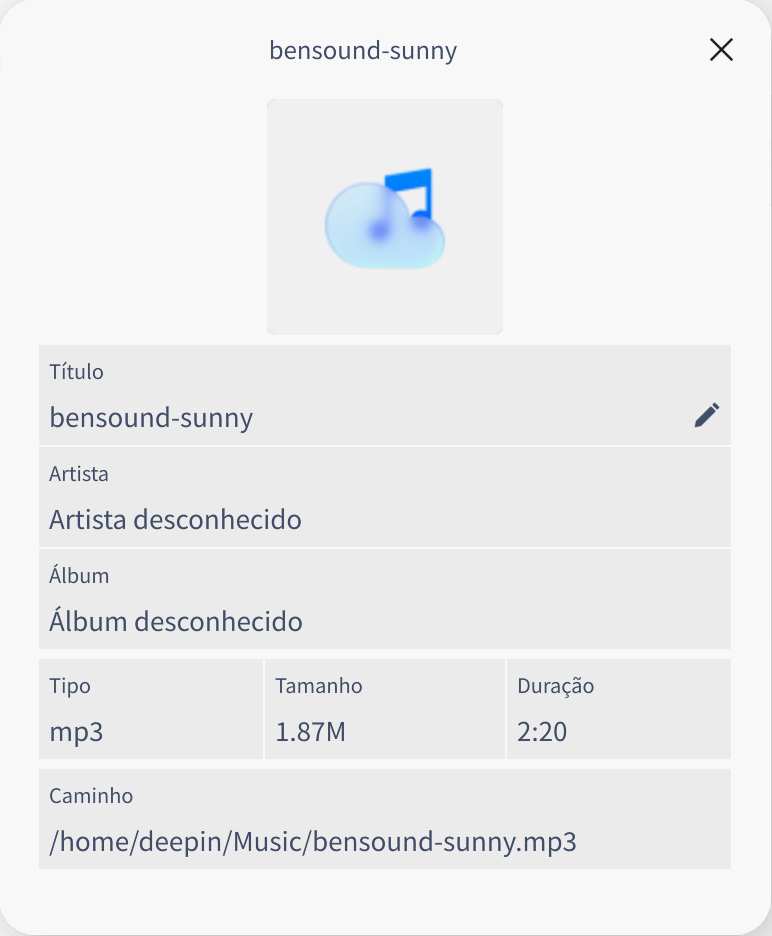
Task: Click the cover placeholder image area
Action: point(384,216)
